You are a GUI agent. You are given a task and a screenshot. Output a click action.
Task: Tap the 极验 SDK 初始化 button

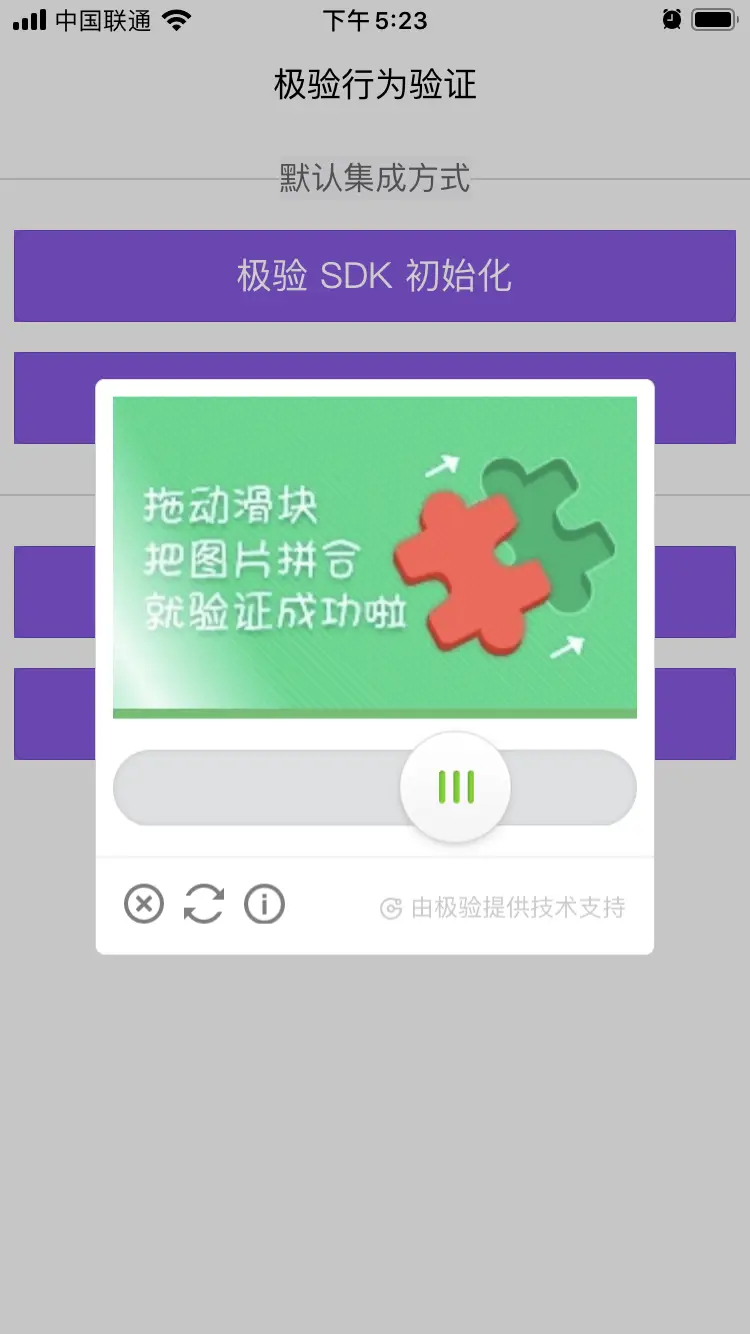click(375, 276)
